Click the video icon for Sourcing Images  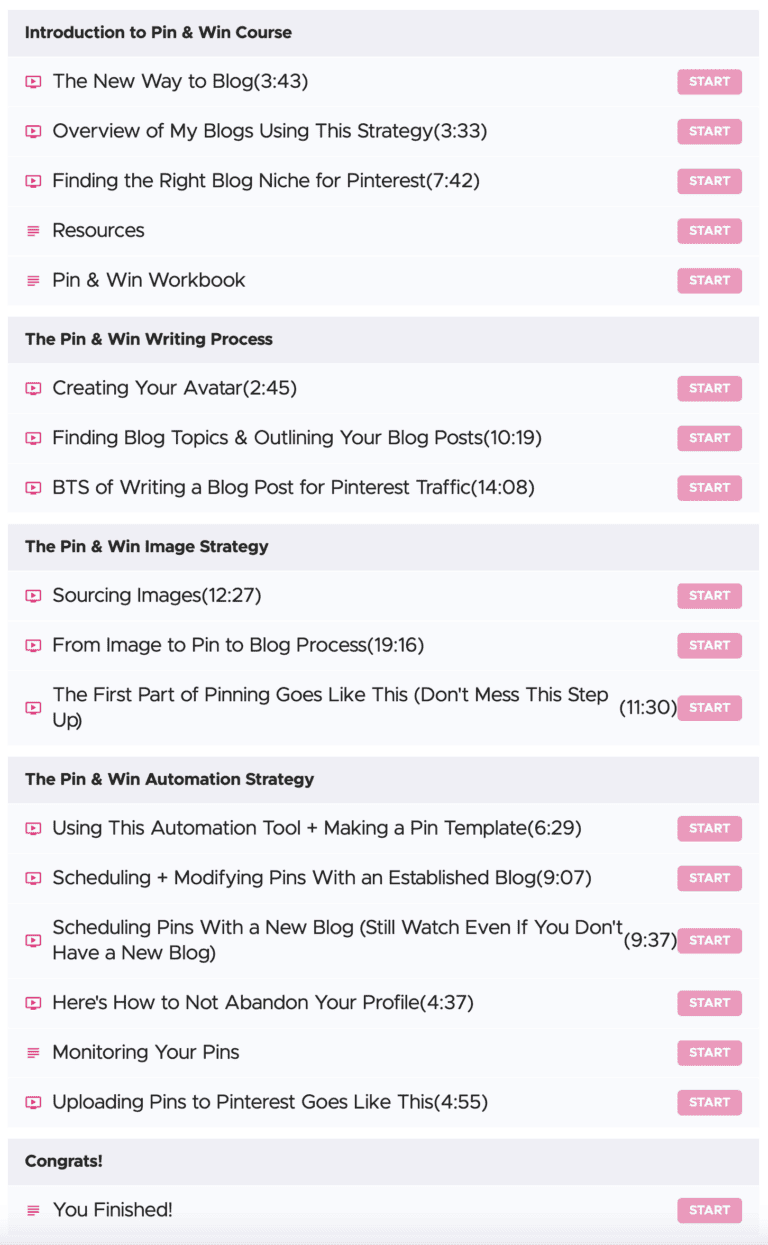click(32, 595)
